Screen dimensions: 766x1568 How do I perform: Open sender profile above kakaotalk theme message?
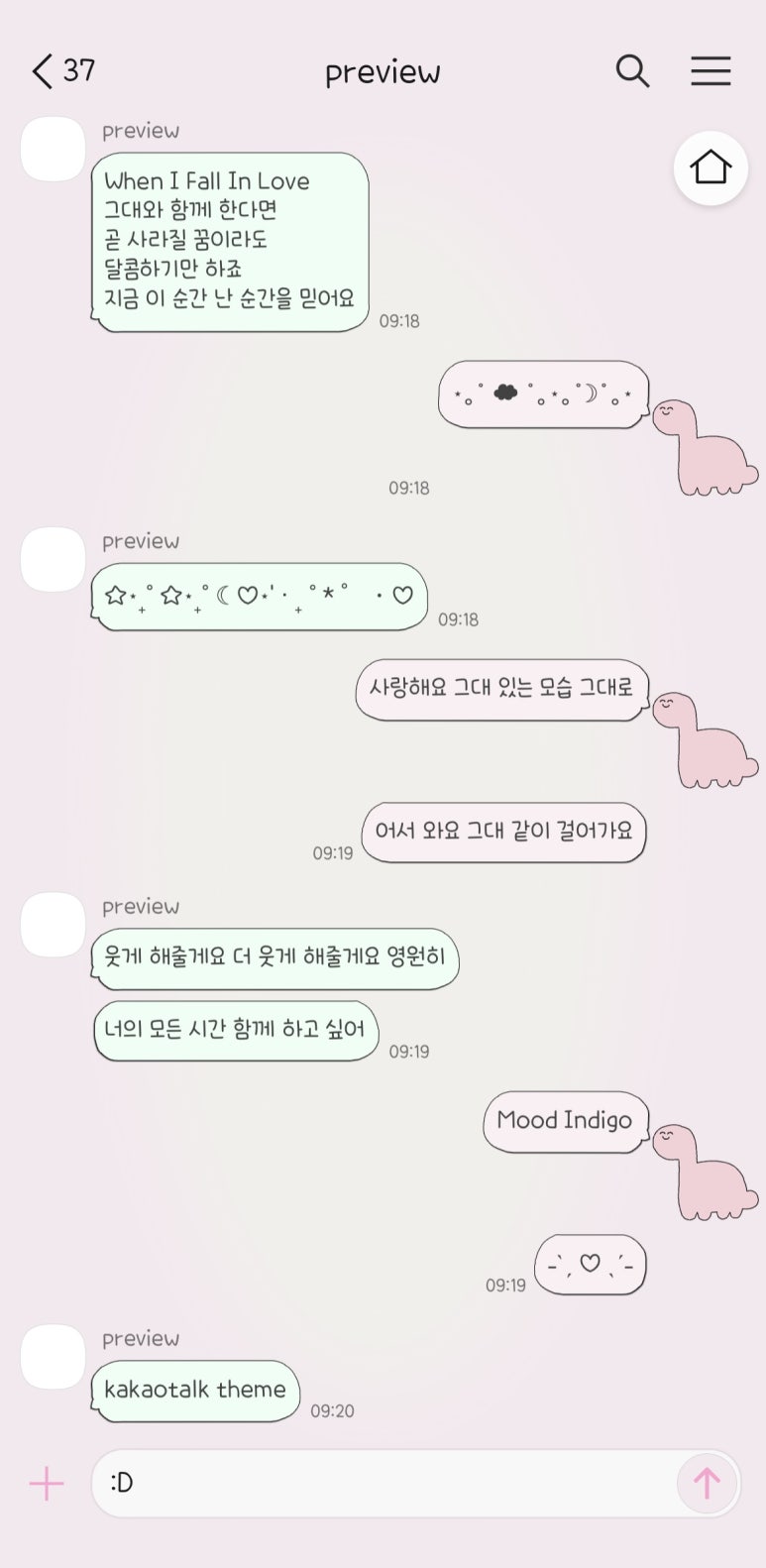(x=54, y=1357)
